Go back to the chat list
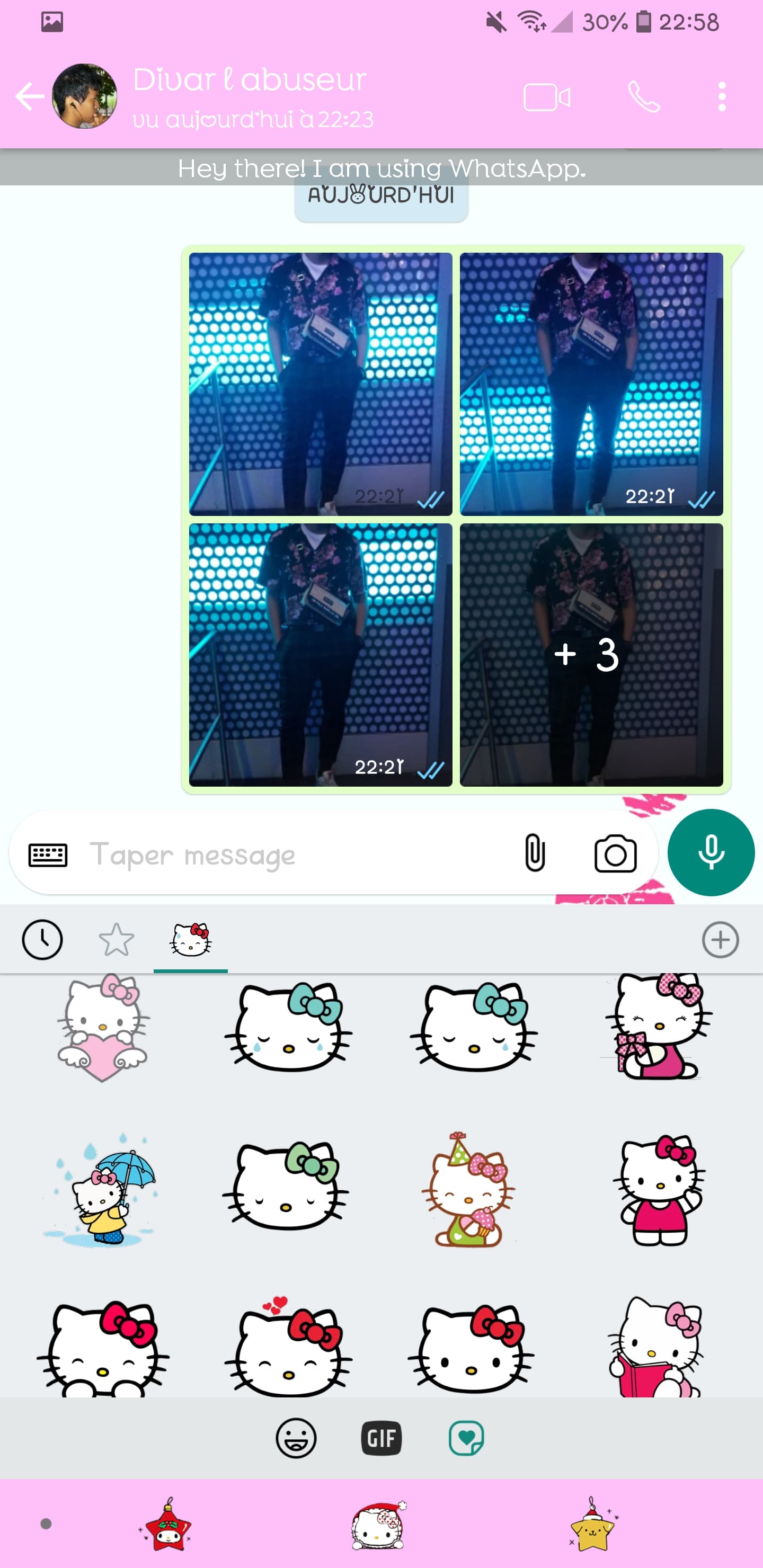763x1568 pixels. (x=29, y=96)
